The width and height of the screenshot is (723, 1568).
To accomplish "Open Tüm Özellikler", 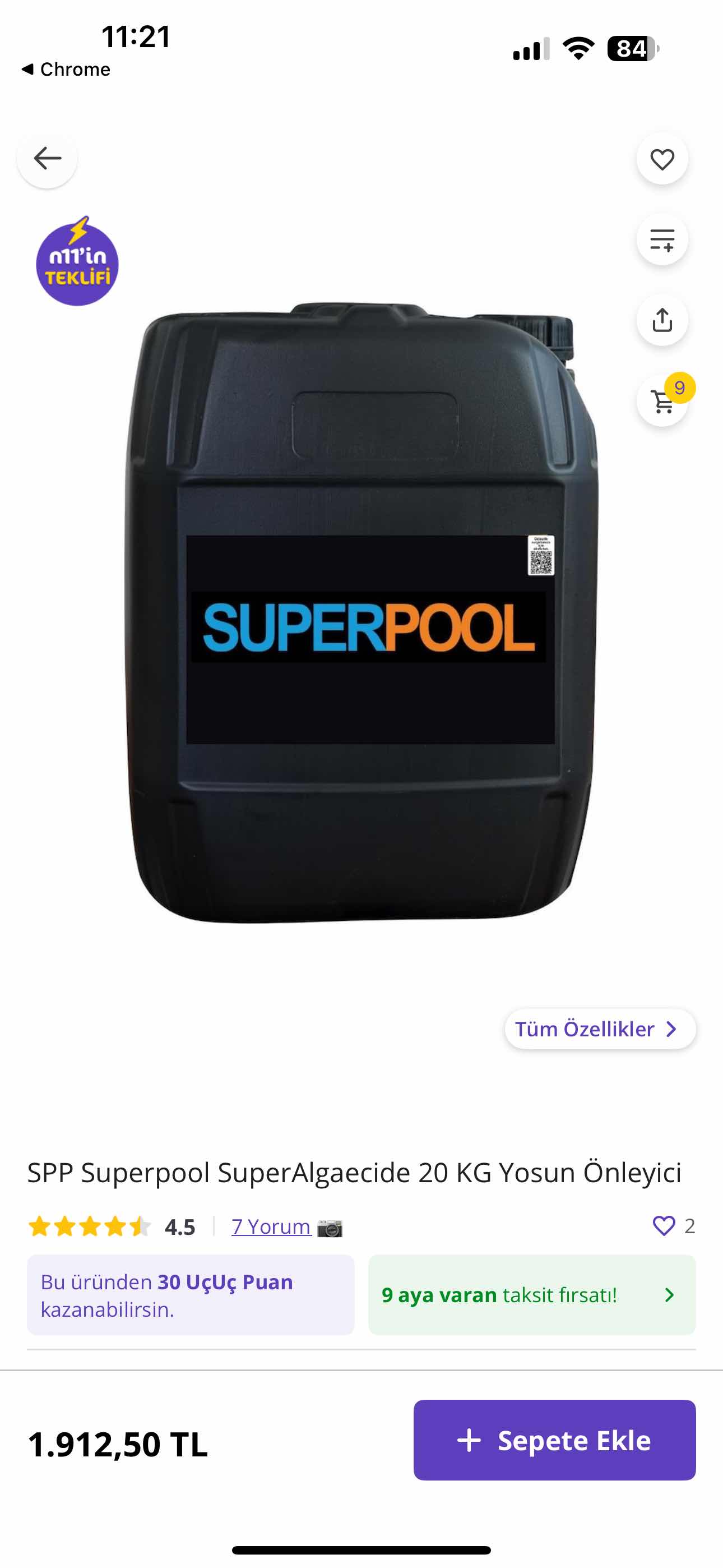I will (x=600, y=1029).
